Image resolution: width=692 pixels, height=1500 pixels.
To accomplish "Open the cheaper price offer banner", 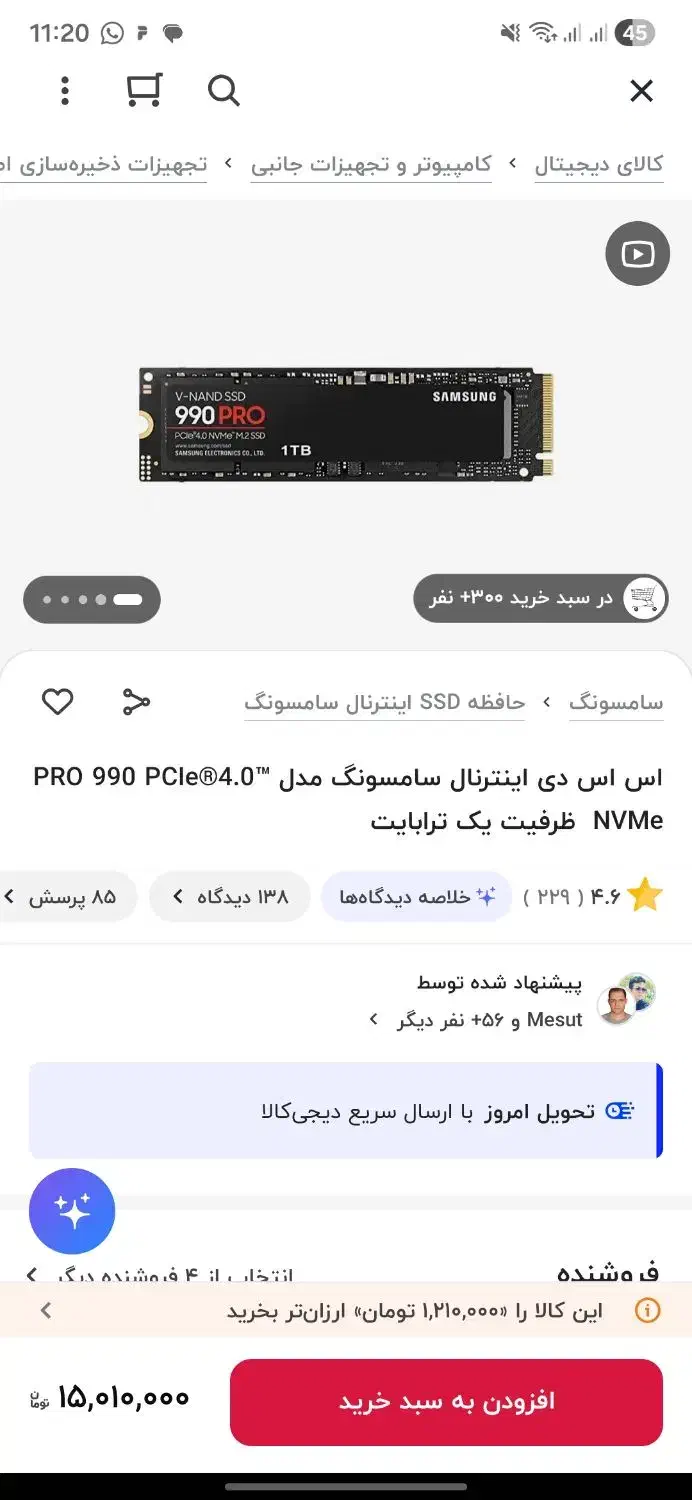I will 346,1311.
